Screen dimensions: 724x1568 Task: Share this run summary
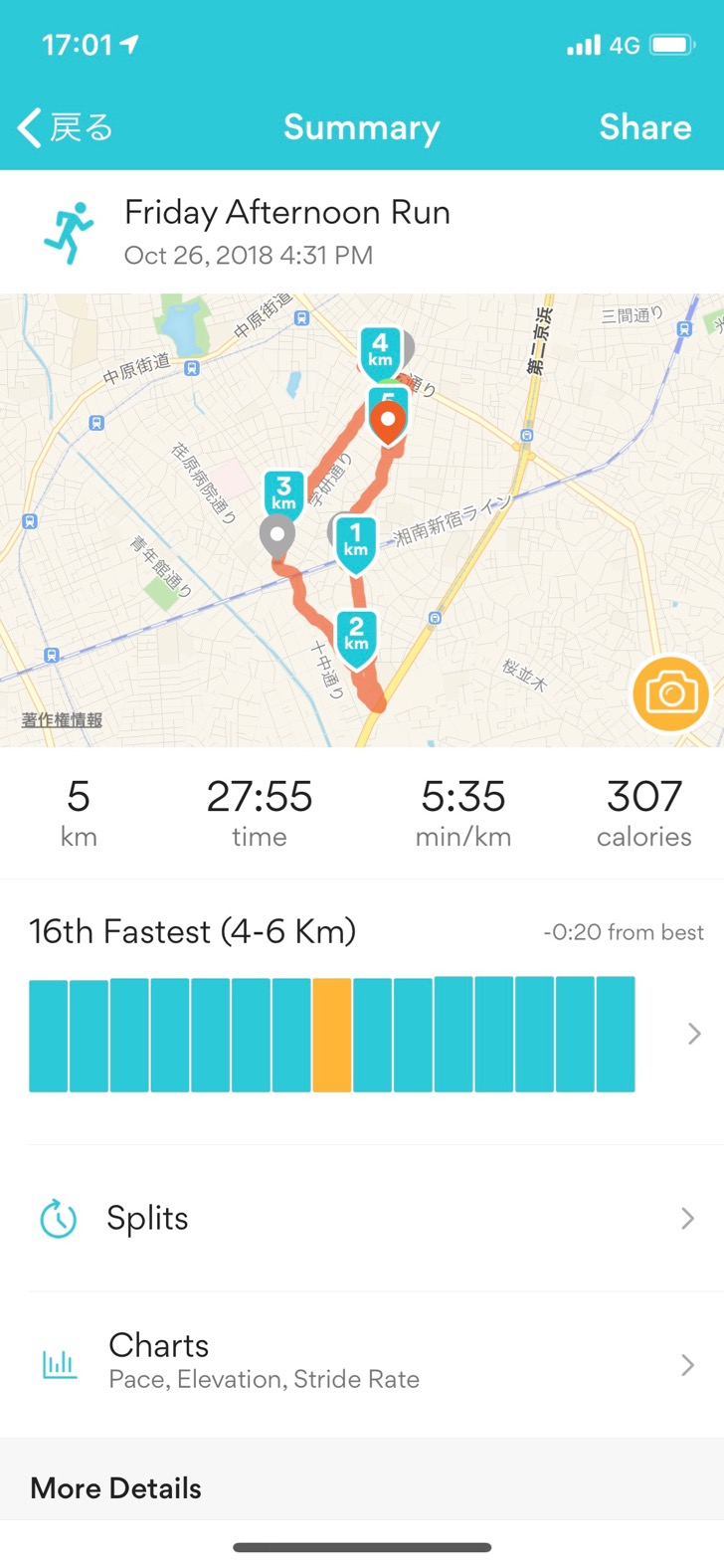[644, 127]
